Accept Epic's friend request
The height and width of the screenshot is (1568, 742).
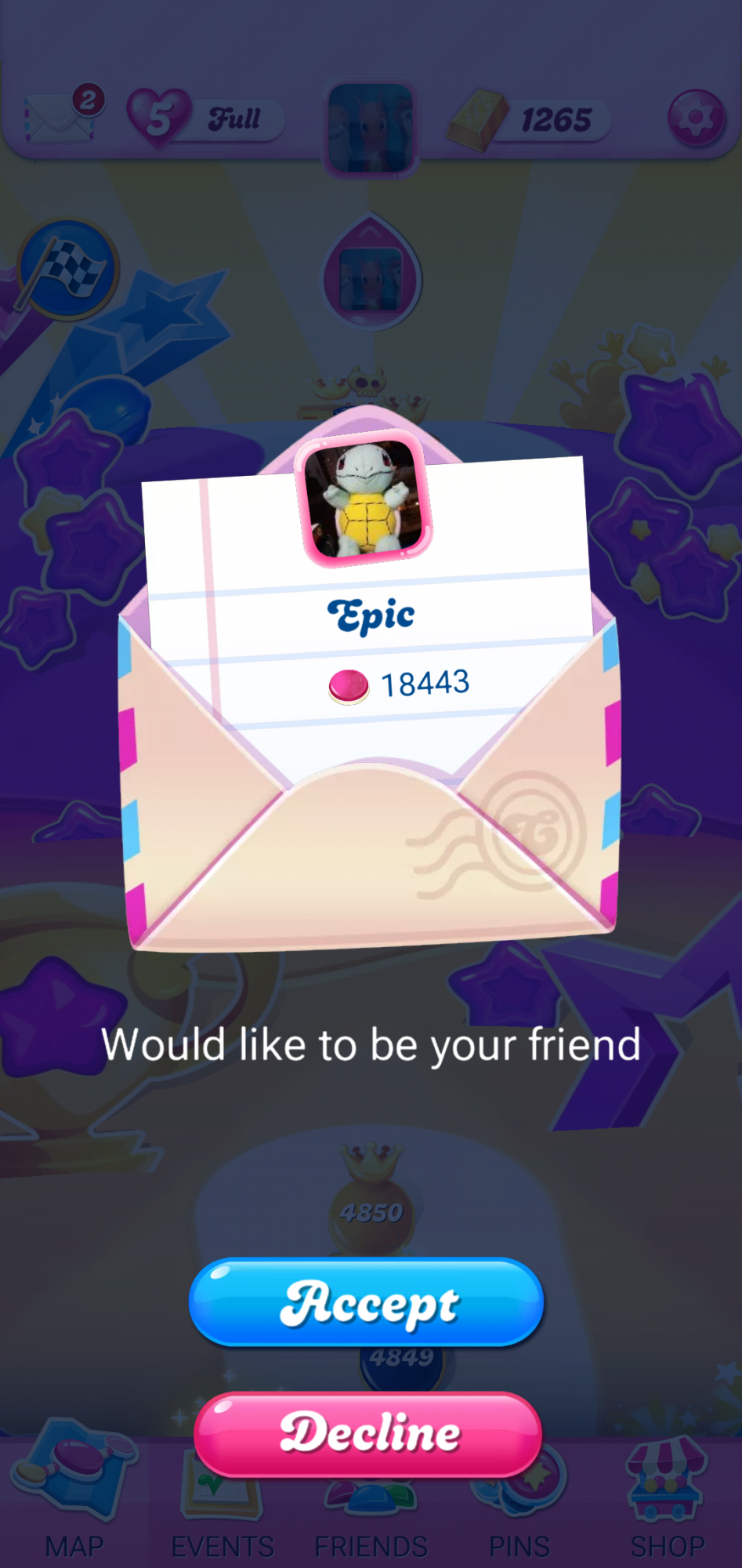[x=367, y=1303]
